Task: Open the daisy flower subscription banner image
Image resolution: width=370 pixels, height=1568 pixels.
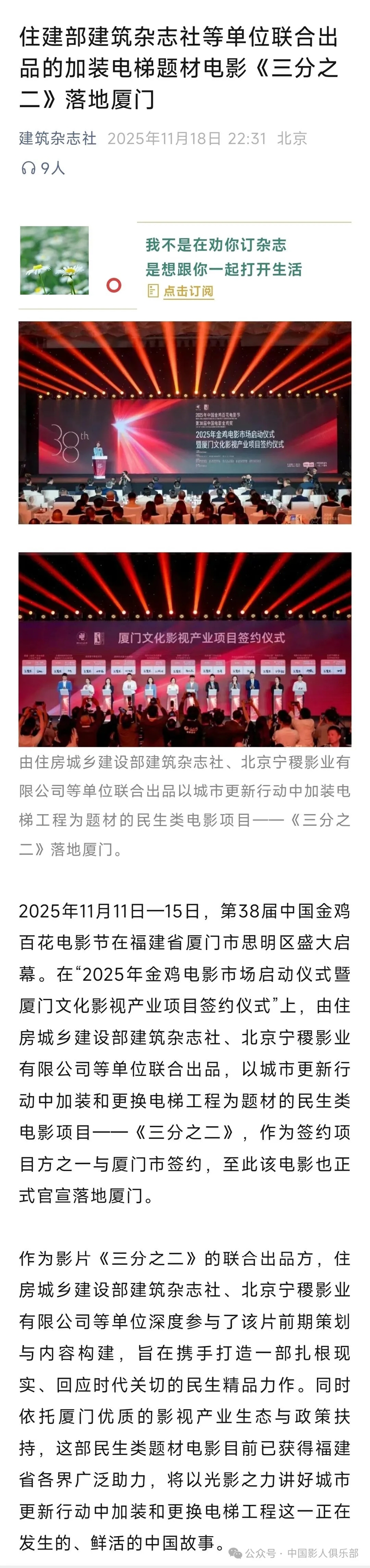Action: (x=54, y=261)
